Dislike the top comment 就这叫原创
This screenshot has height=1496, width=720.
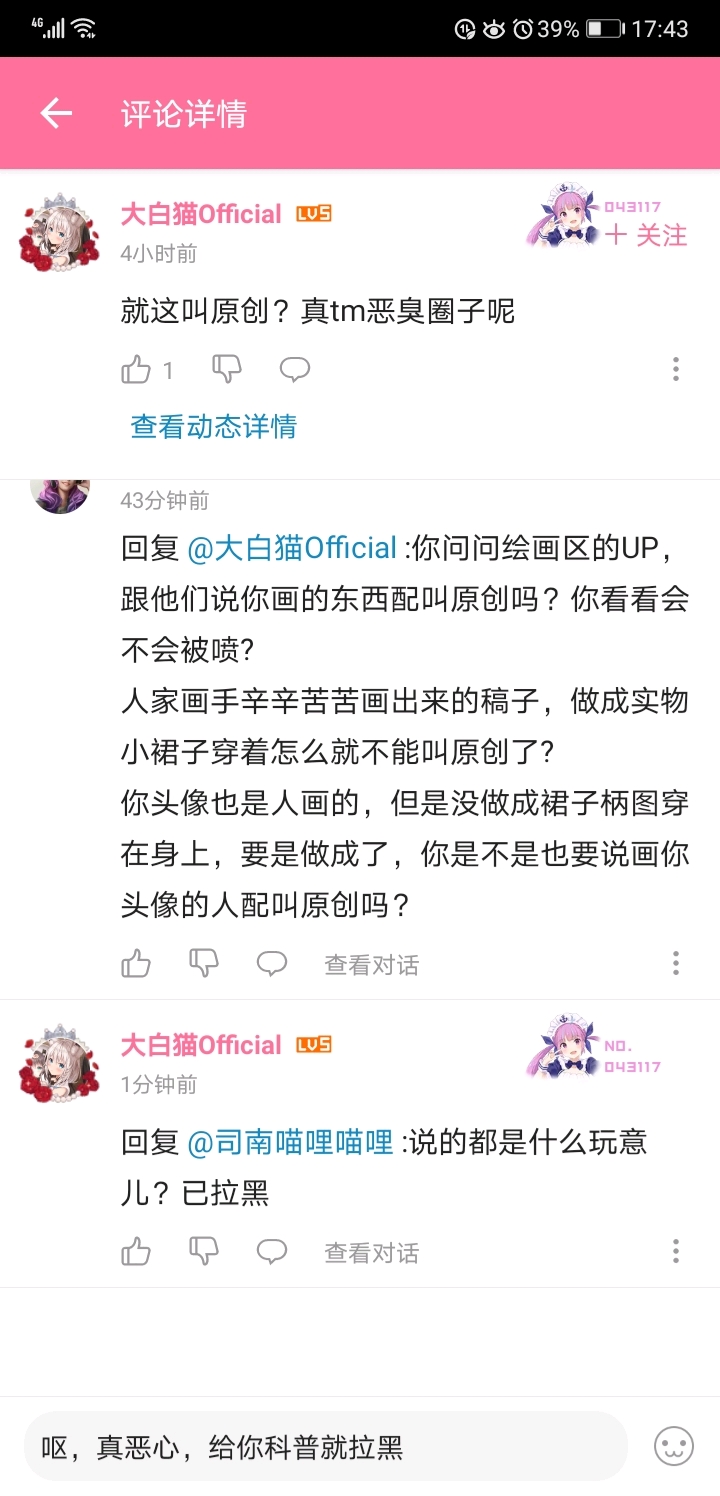[x=227, y=369]
